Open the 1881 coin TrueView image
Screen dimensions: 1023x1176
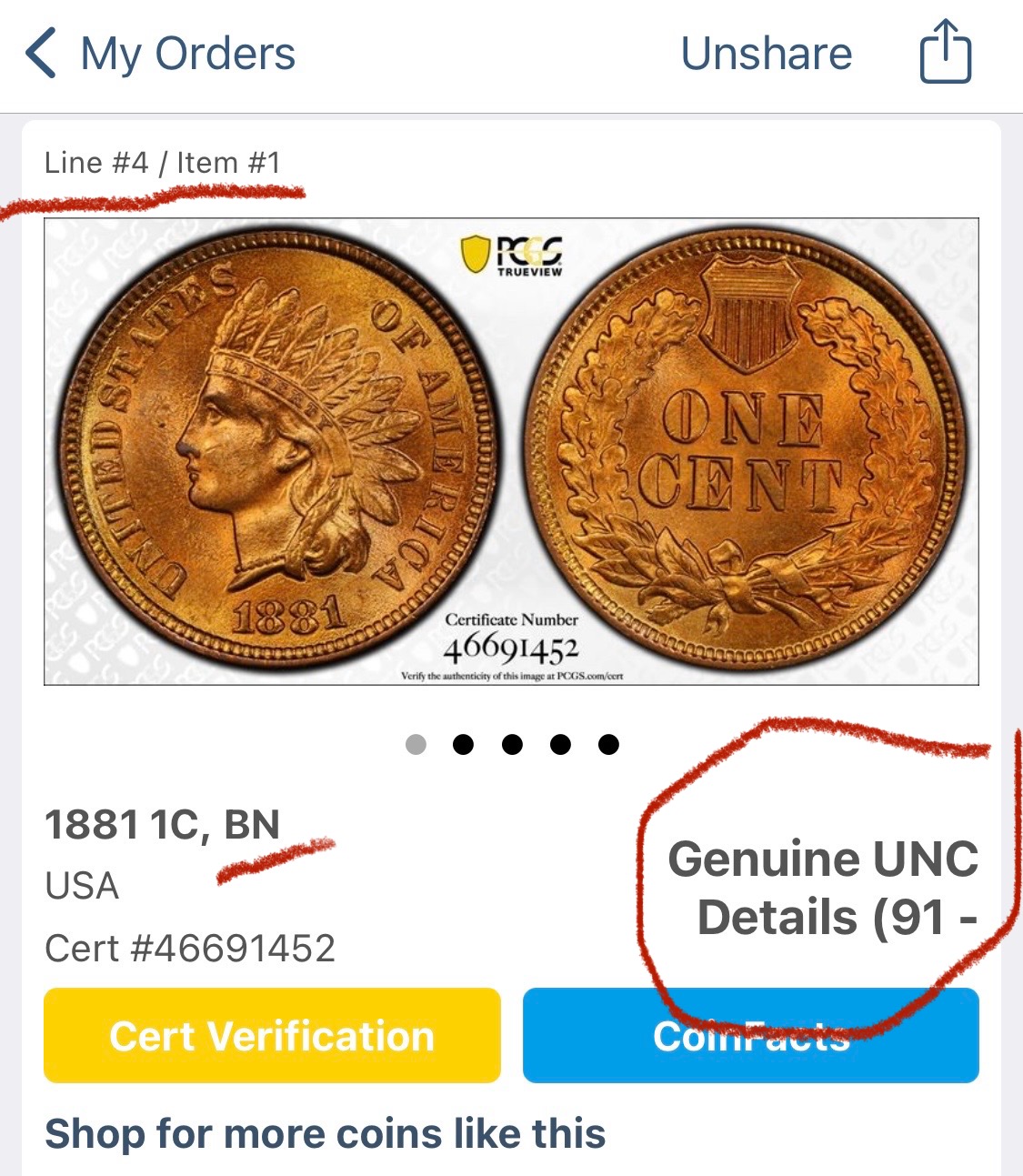click(x=511, y=451)
